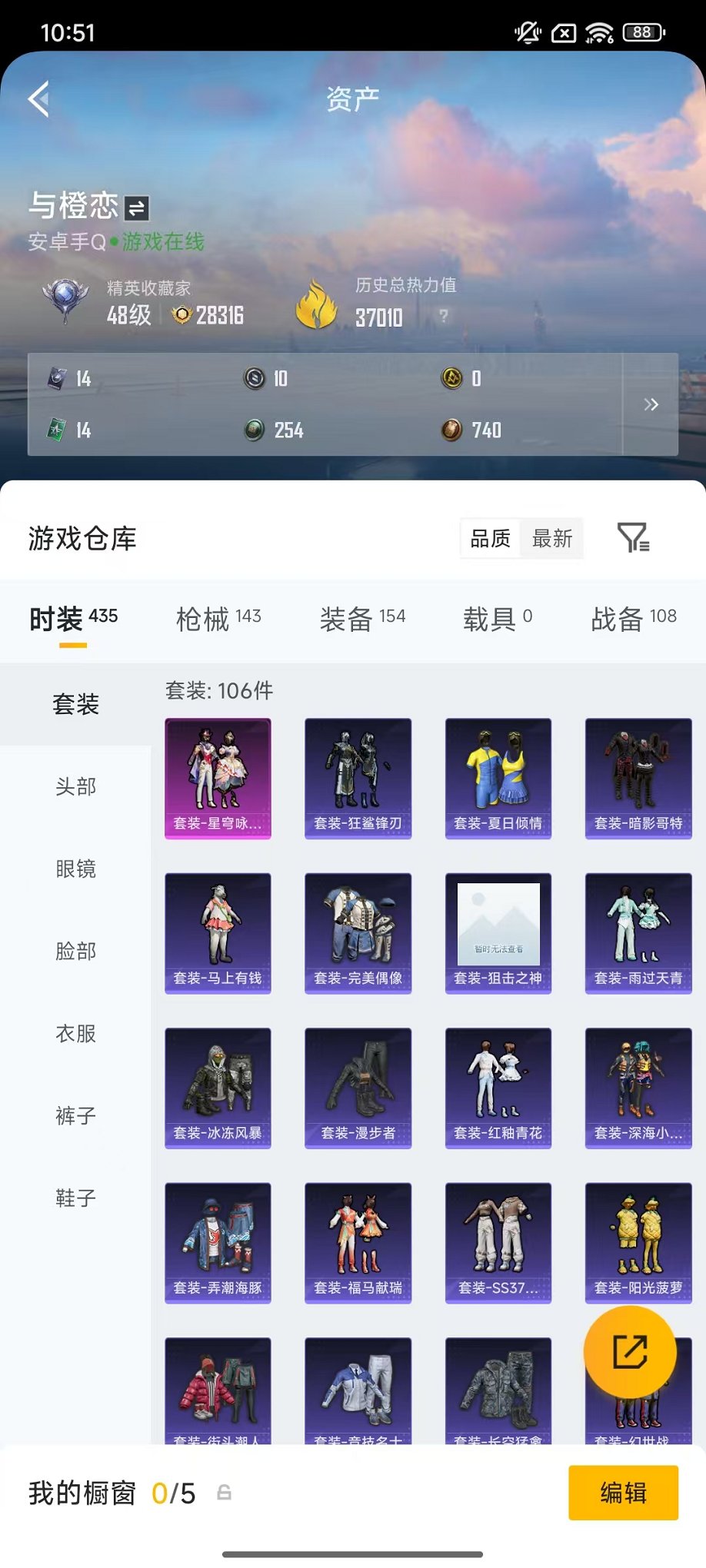Open the 套装-夏日倾情 outfit thumbnail
706x1568 pixels.
pyautogui.click(x=498, y=778)
